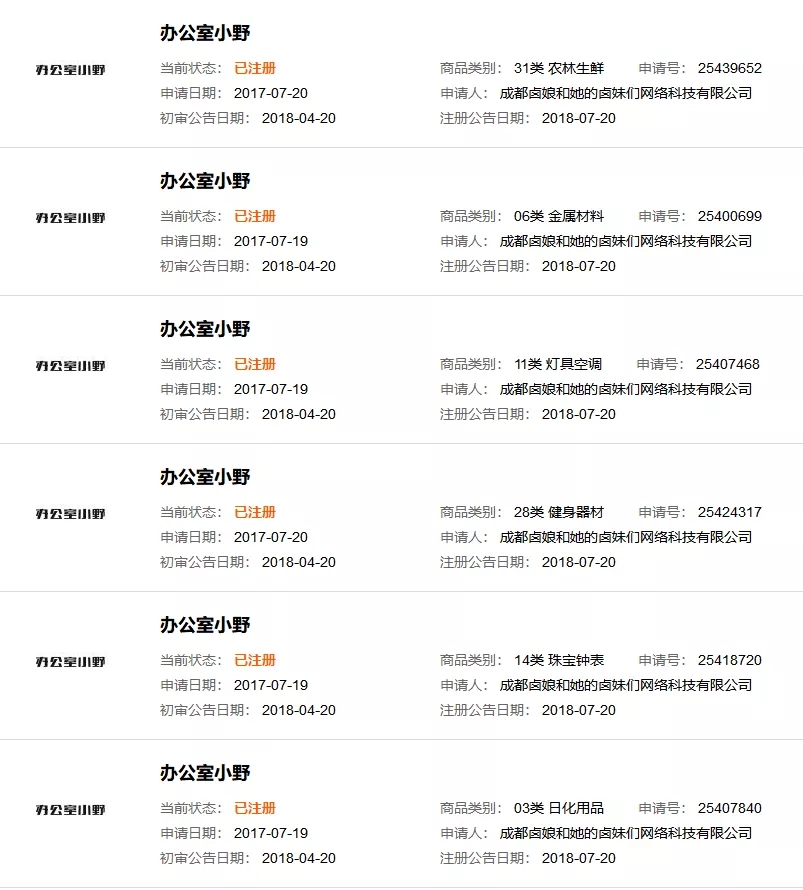Open the 14类 珠宝钟表 trademark details
The image size is (803, 890).
tap(205, 625)
